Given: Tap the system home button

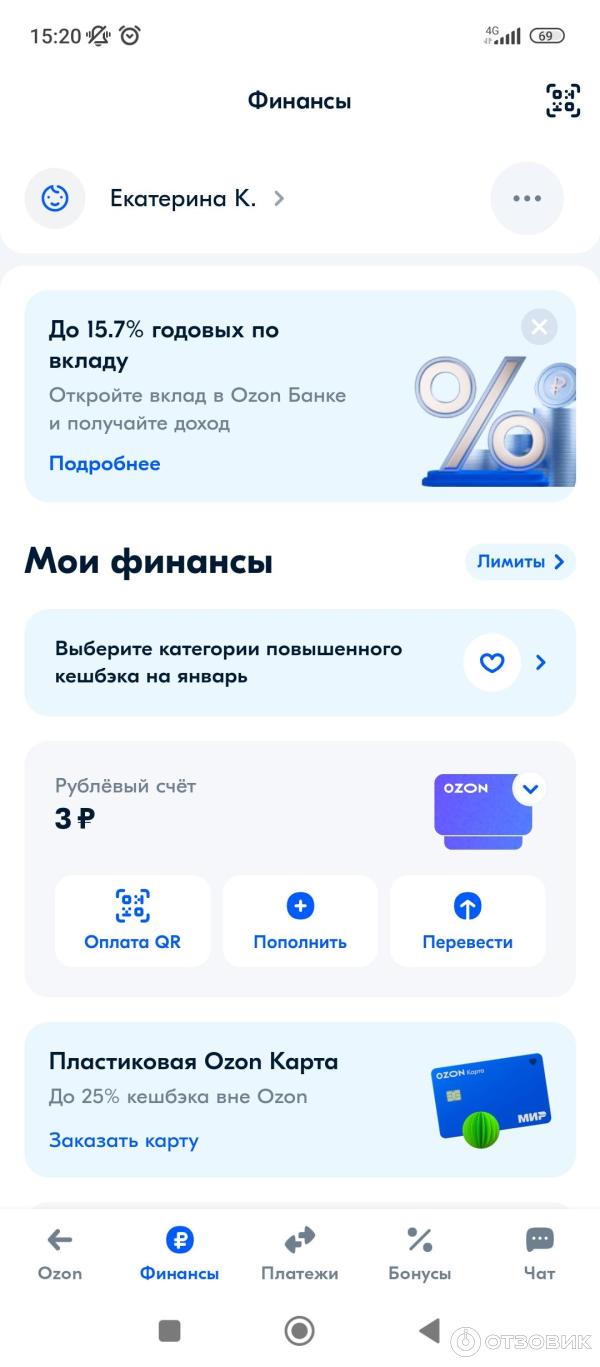Looking at the screenshot, I should coord(299,1331).
